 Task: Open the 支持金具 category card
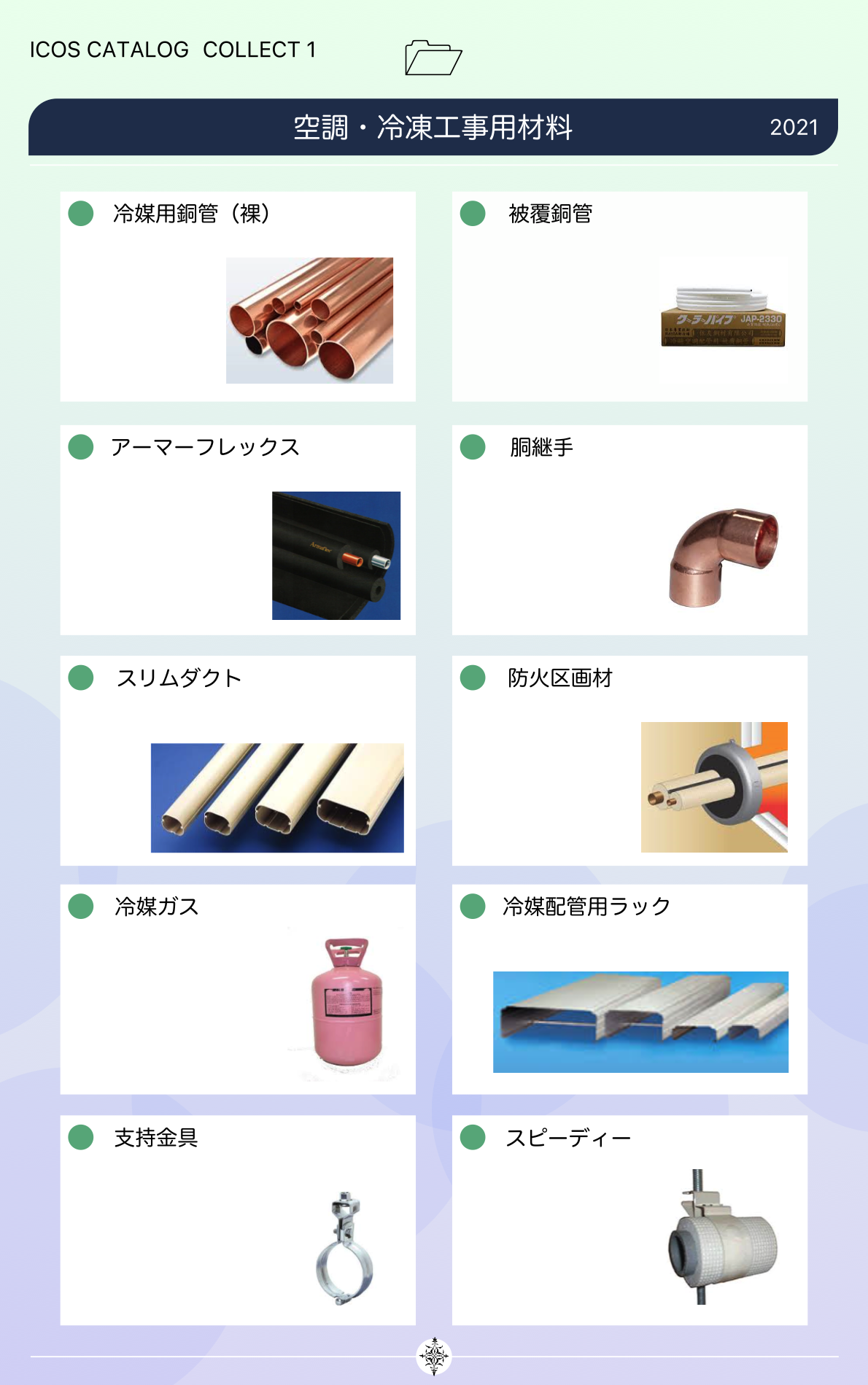(x=238, y=1219)
